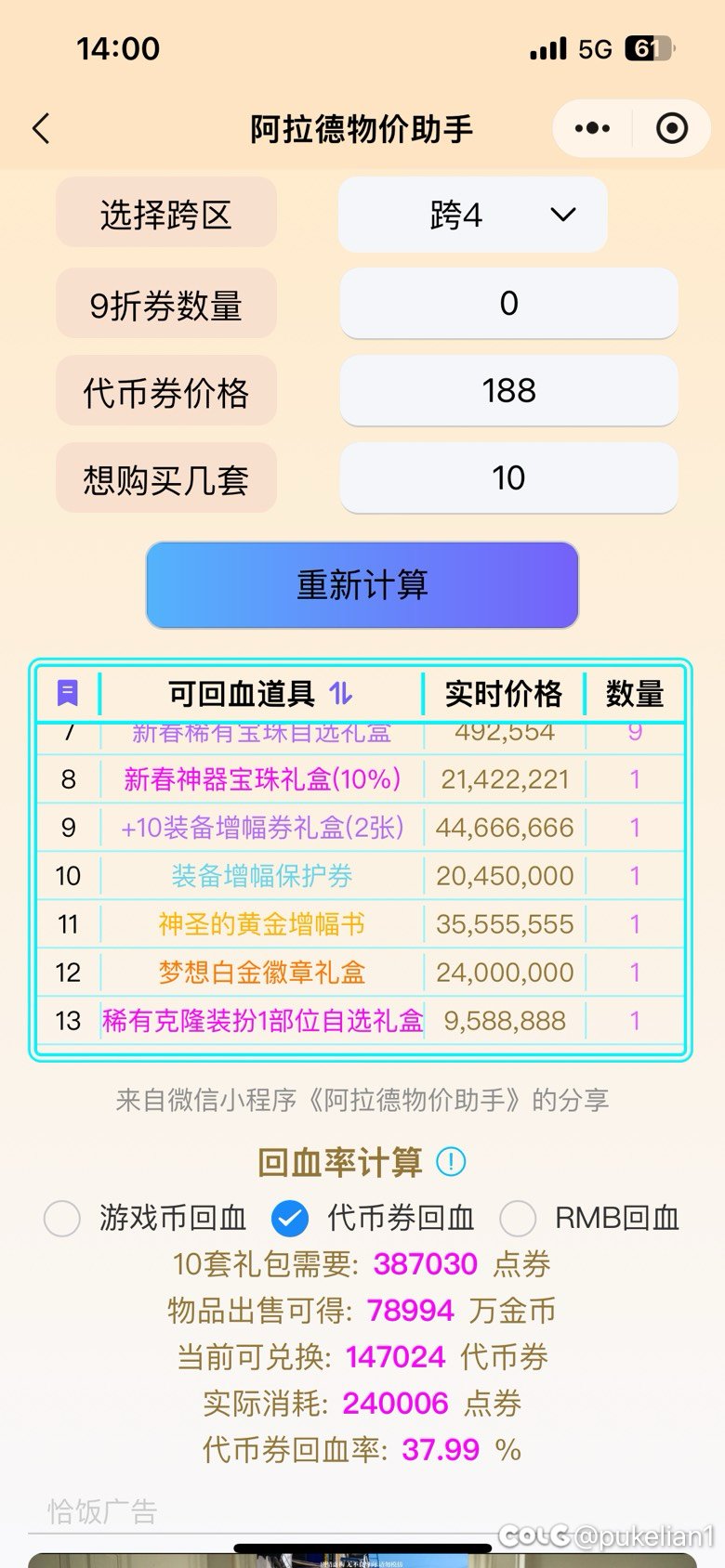The height and width of the screenshot is (1568, 725).
Task: Tap the bookmark icon in table header
Action: 68,693
